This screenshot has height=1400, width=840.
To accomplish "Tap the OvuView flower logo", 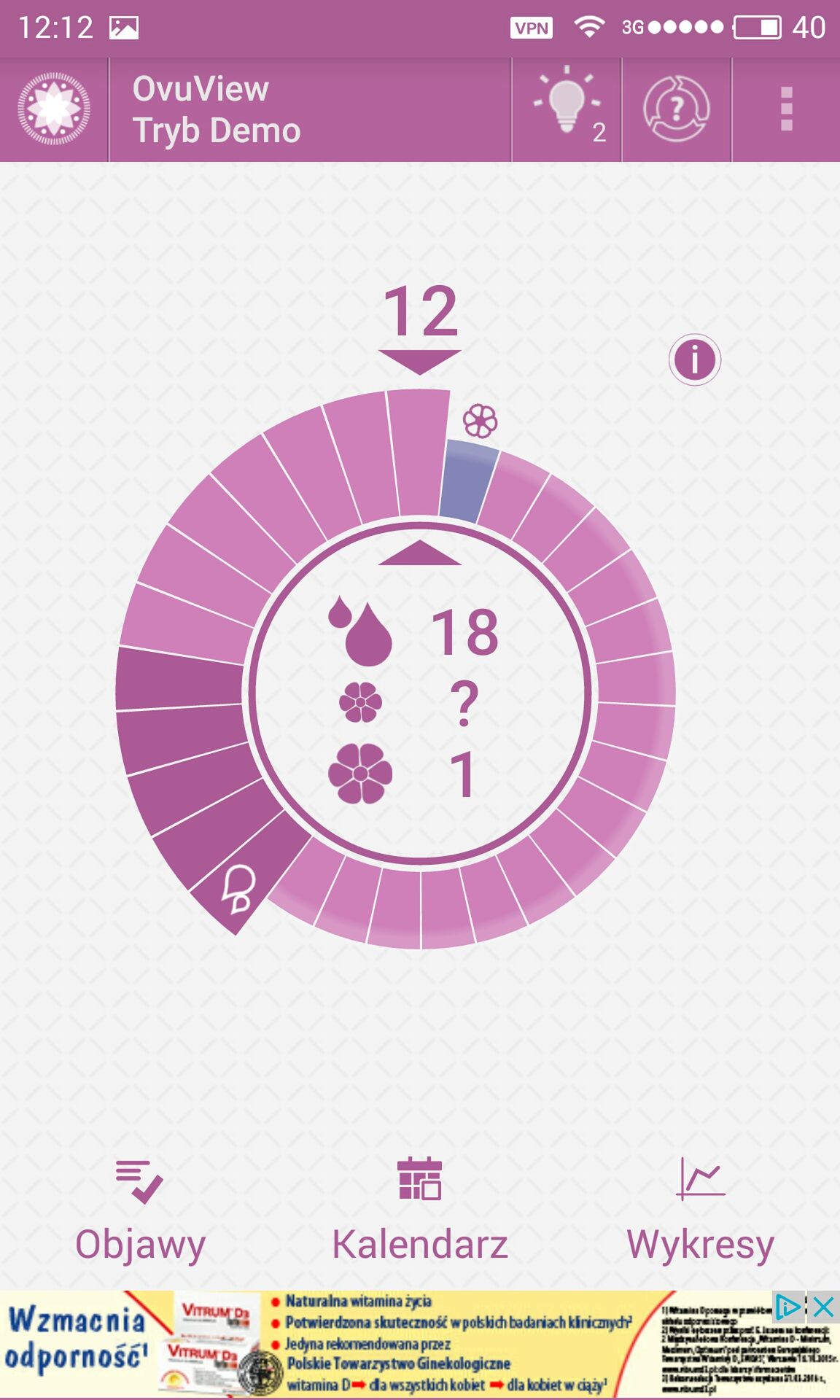I will (x=54, y=109).
